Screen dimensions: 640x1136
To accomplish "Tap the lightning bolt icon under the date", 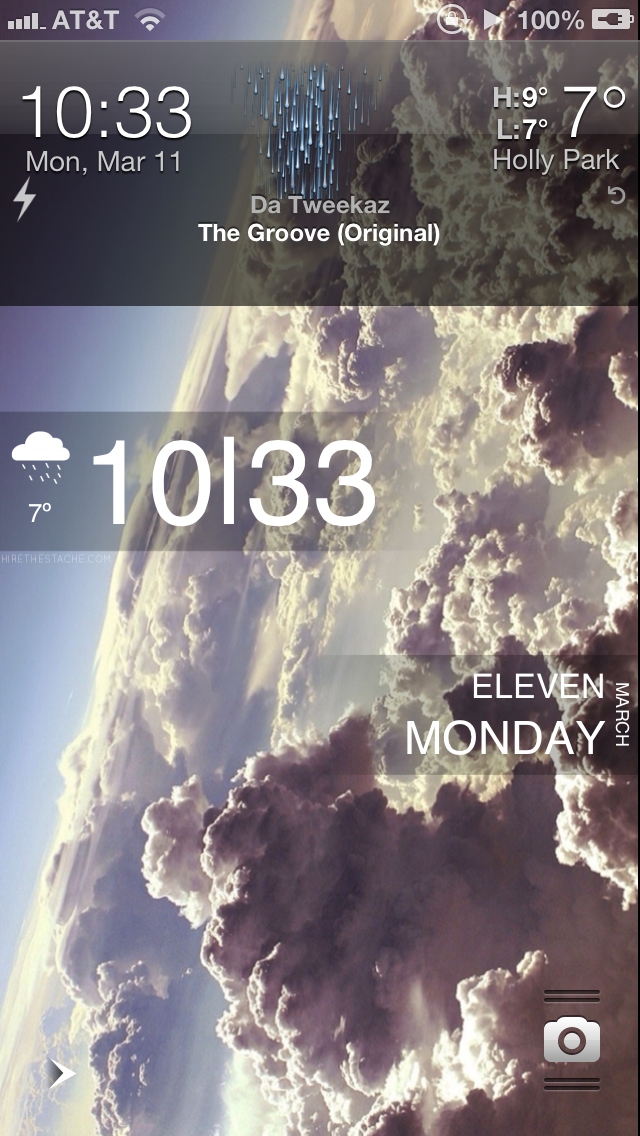I will point(25,199).
